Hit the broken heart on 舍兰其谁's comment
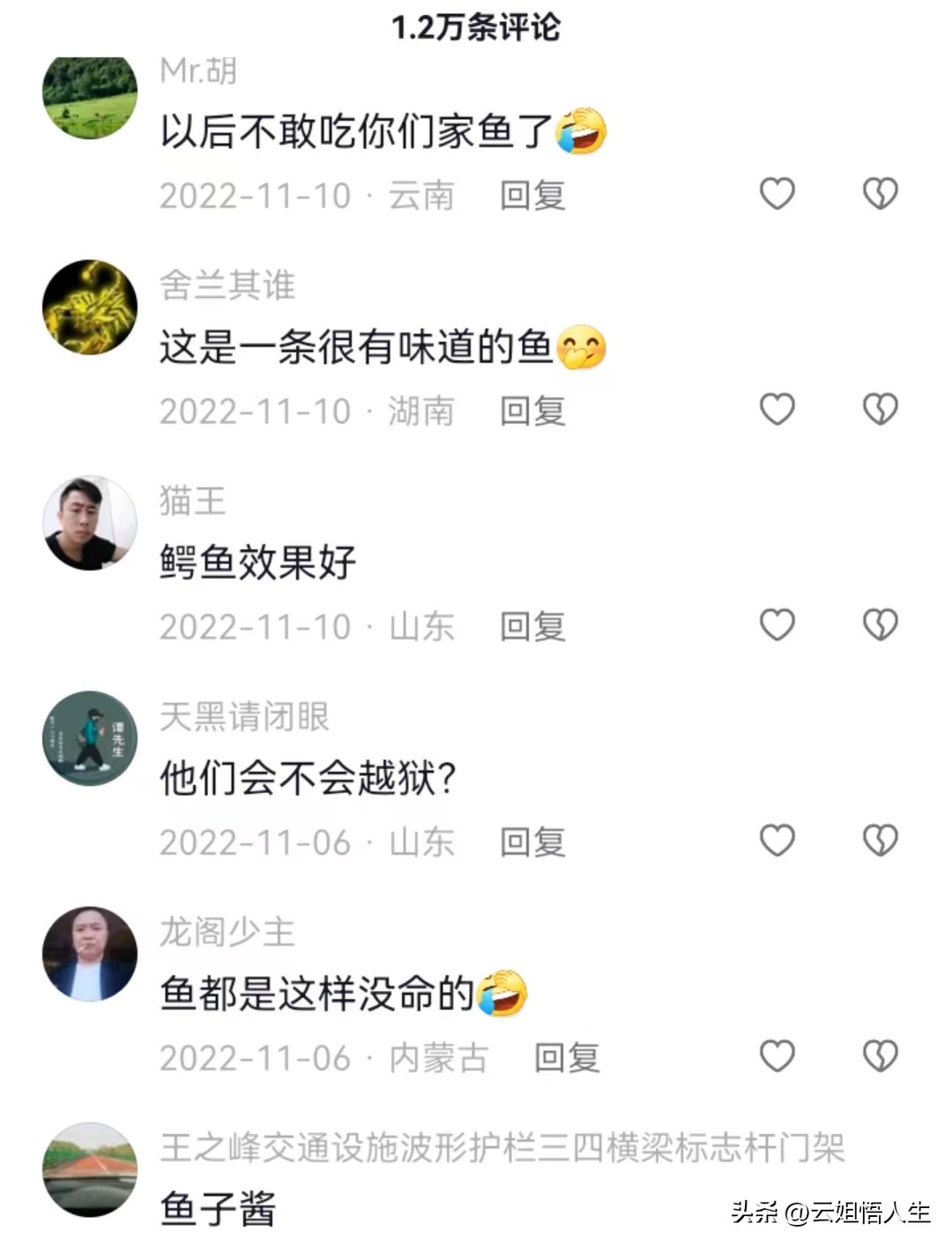 pos(878,409)
